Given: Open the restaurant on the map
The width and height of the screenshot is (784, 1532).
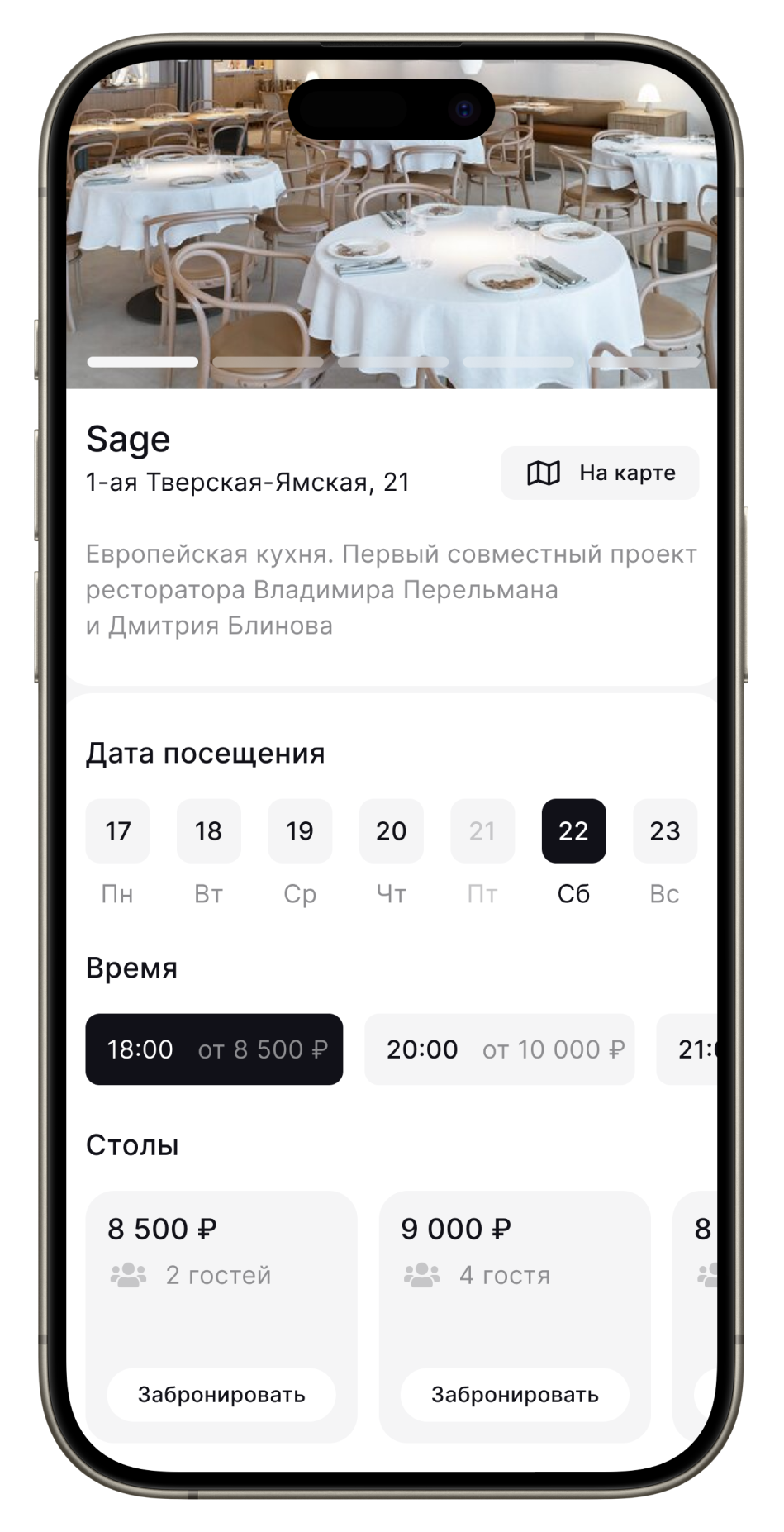Looking at the screenshot, I should 600,473.
